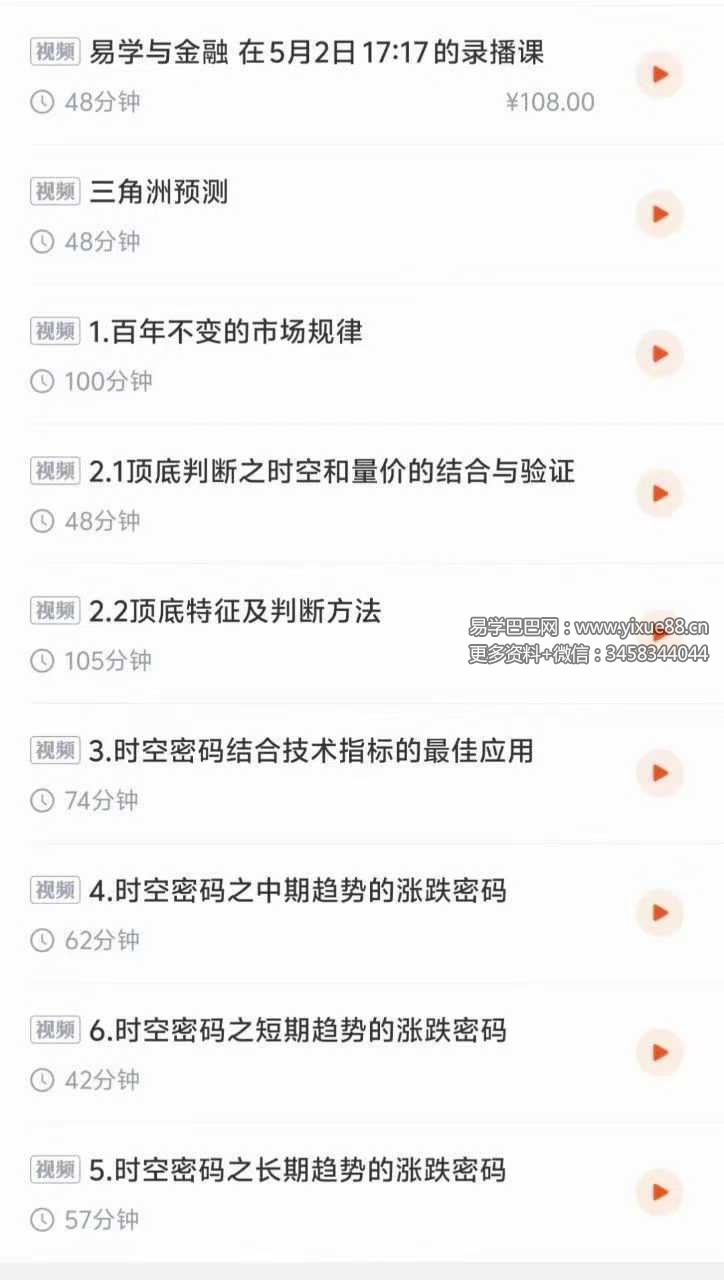Play 3.时空密码结合技术指标的最佳应用

pyautogui.click(x=659, y=773)
